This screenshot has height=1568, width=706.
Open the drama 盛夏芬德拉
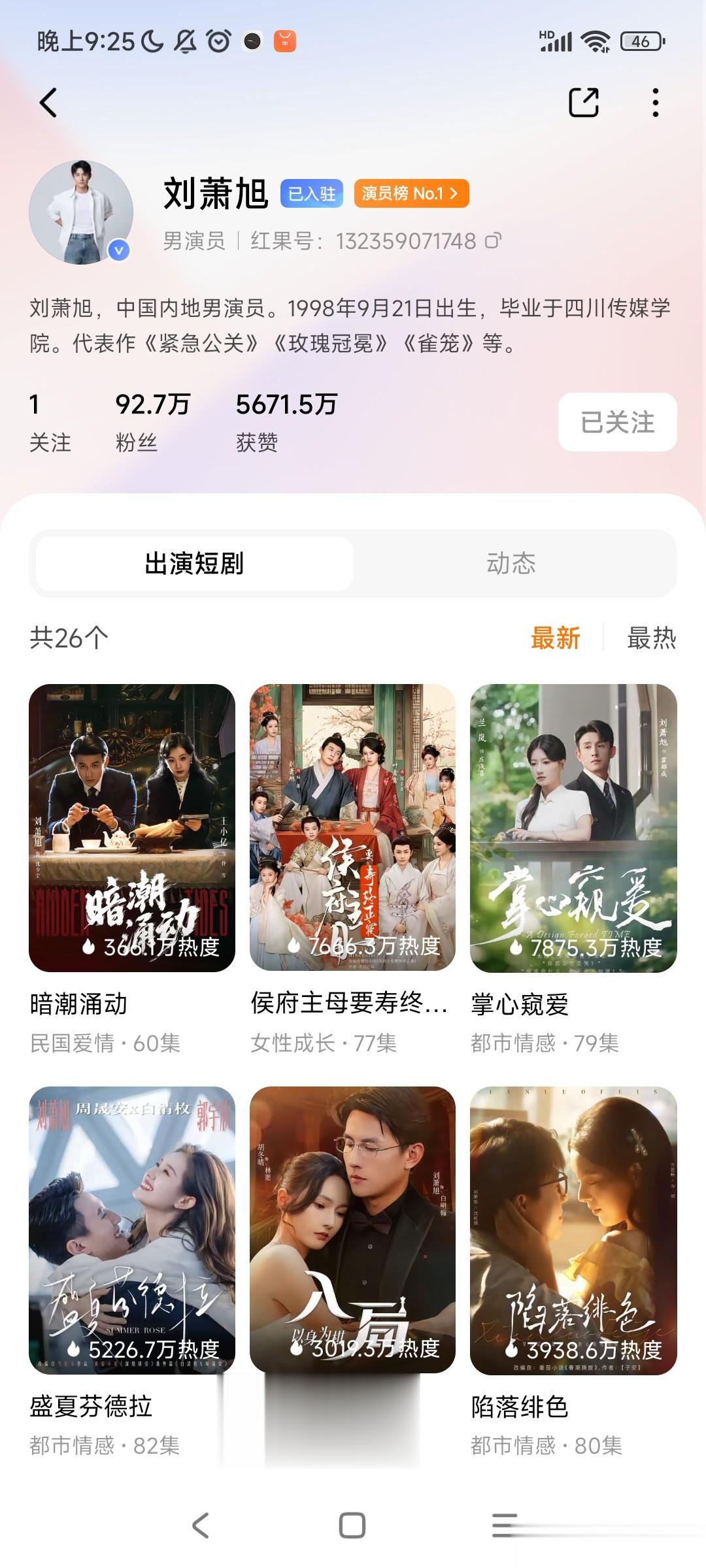pos(132,1230)
